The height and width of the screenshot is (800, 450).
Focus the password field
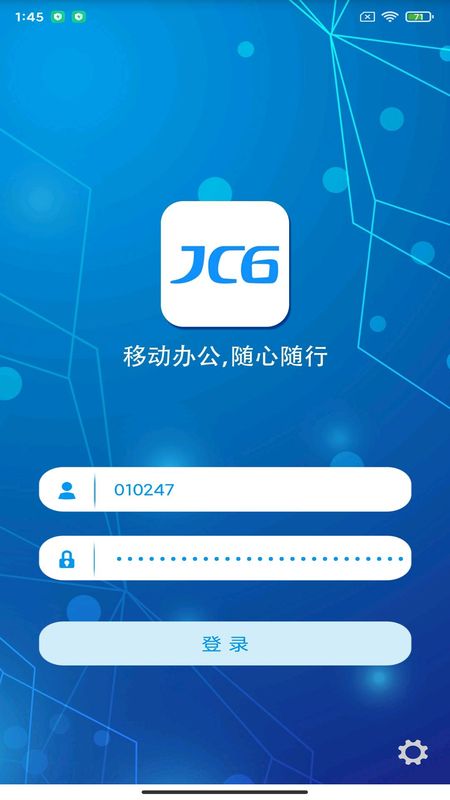point(225,558)
